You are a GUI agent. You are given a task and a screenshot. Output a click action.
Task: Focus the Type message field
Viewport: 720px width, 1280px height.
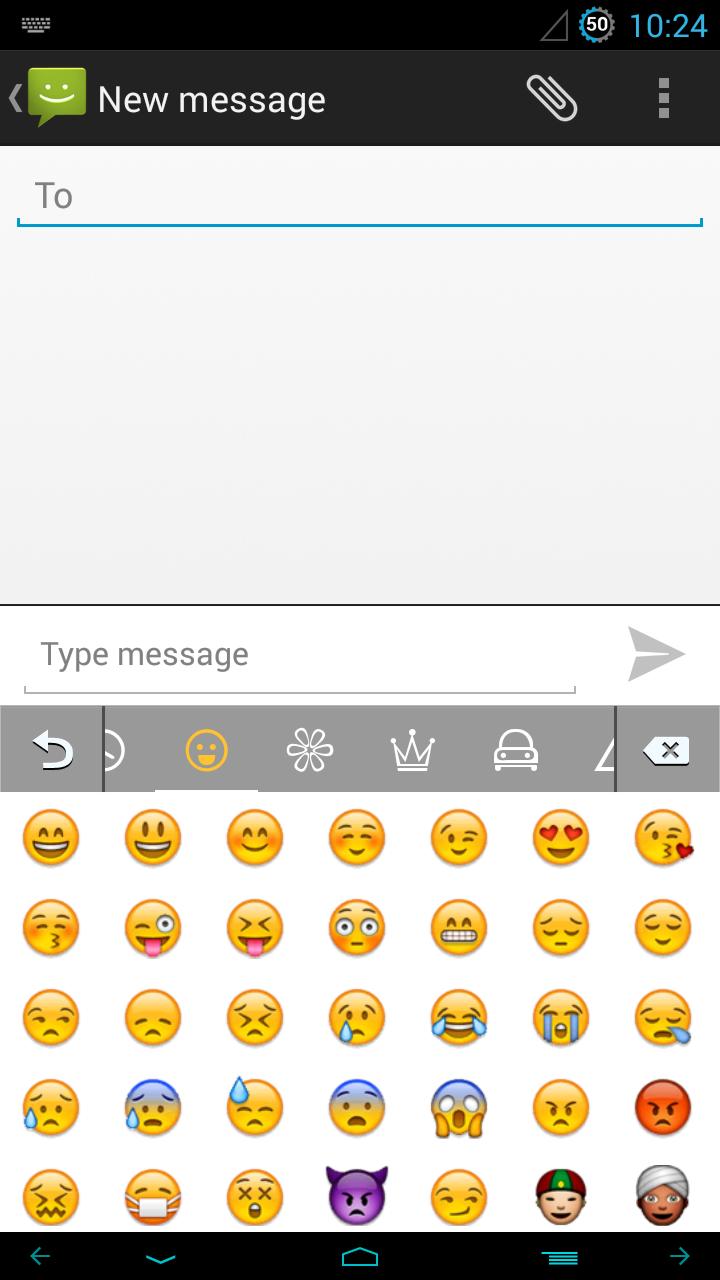pyautogui.click(x=300, y=655)
